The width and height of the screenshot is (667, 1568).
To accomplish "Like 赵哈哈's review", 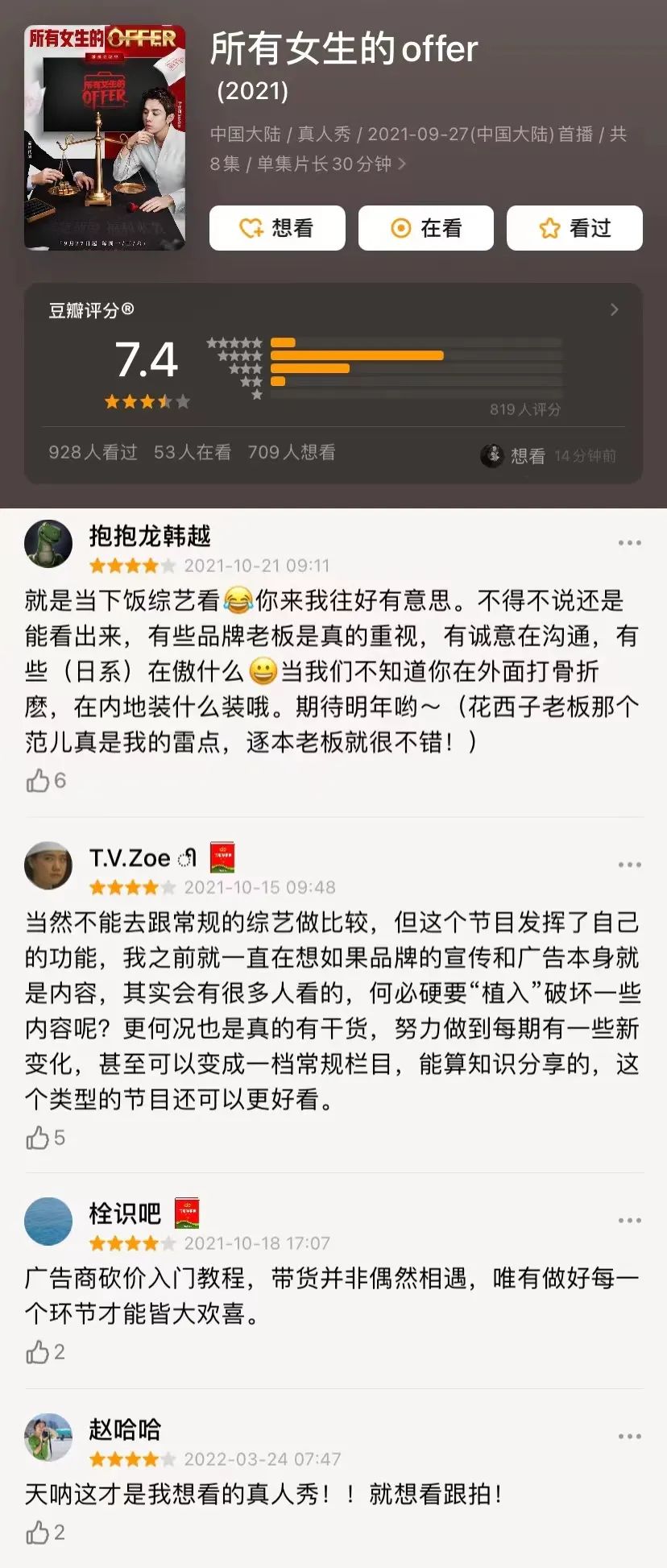I will [x=39, y=1532].
